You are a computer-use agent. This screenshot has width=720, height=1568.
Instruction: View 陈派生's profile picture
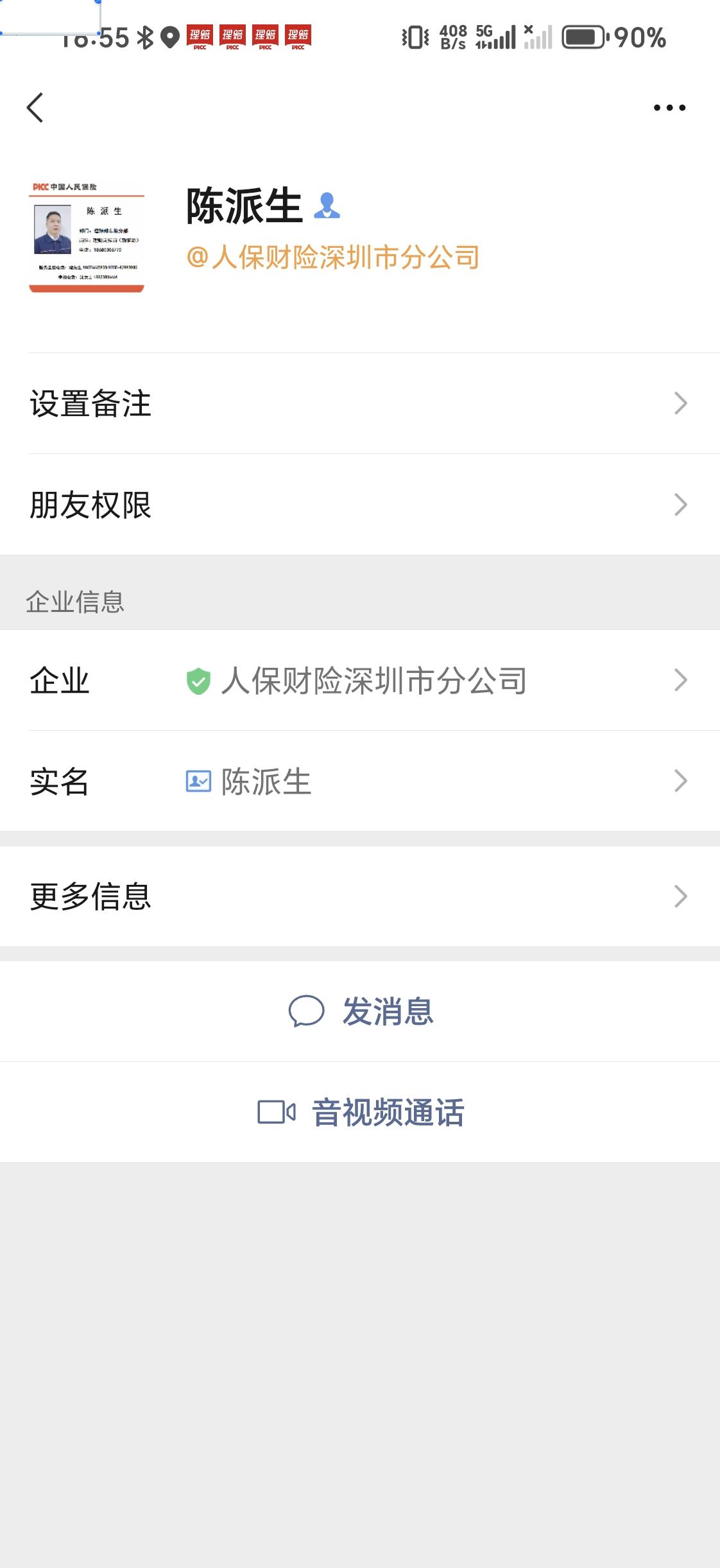pyautogui.click(x=87, y=236)
